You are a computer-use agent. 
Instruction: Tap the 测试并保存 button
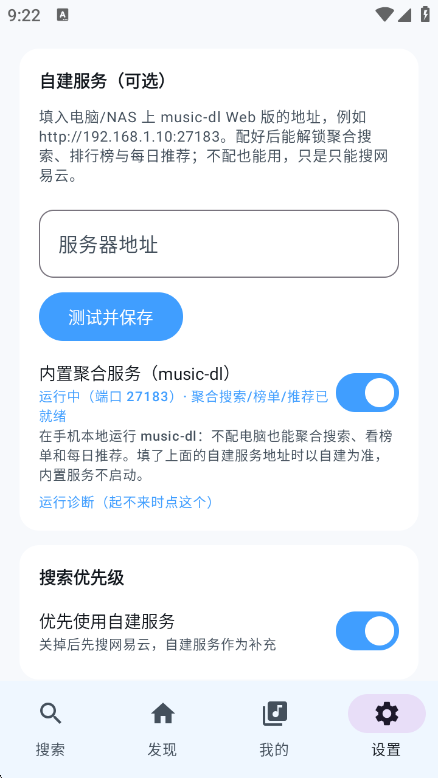tap(111, 317)
